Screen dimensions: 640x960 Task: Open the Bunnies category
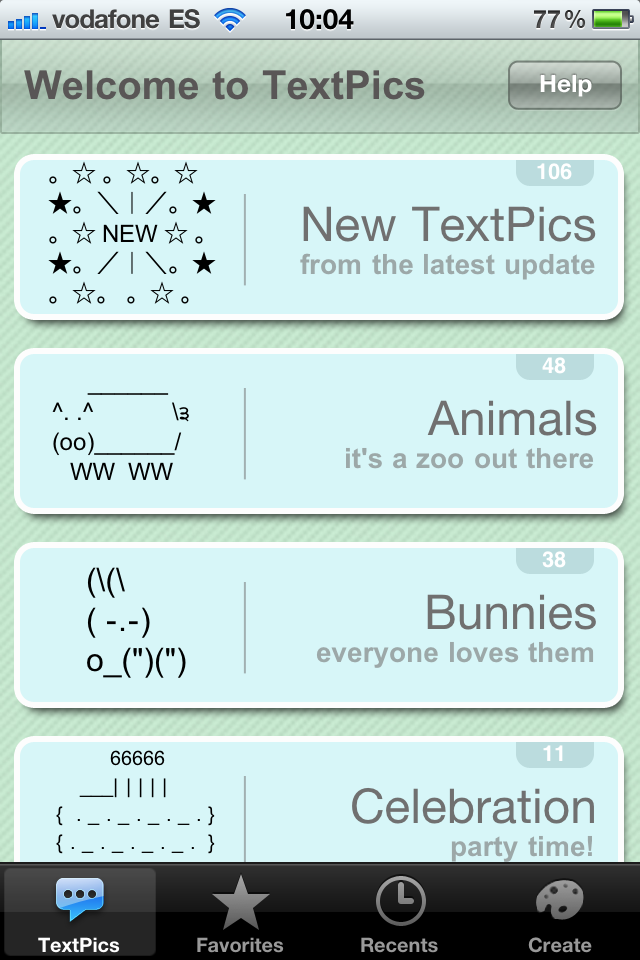[319, 625]
